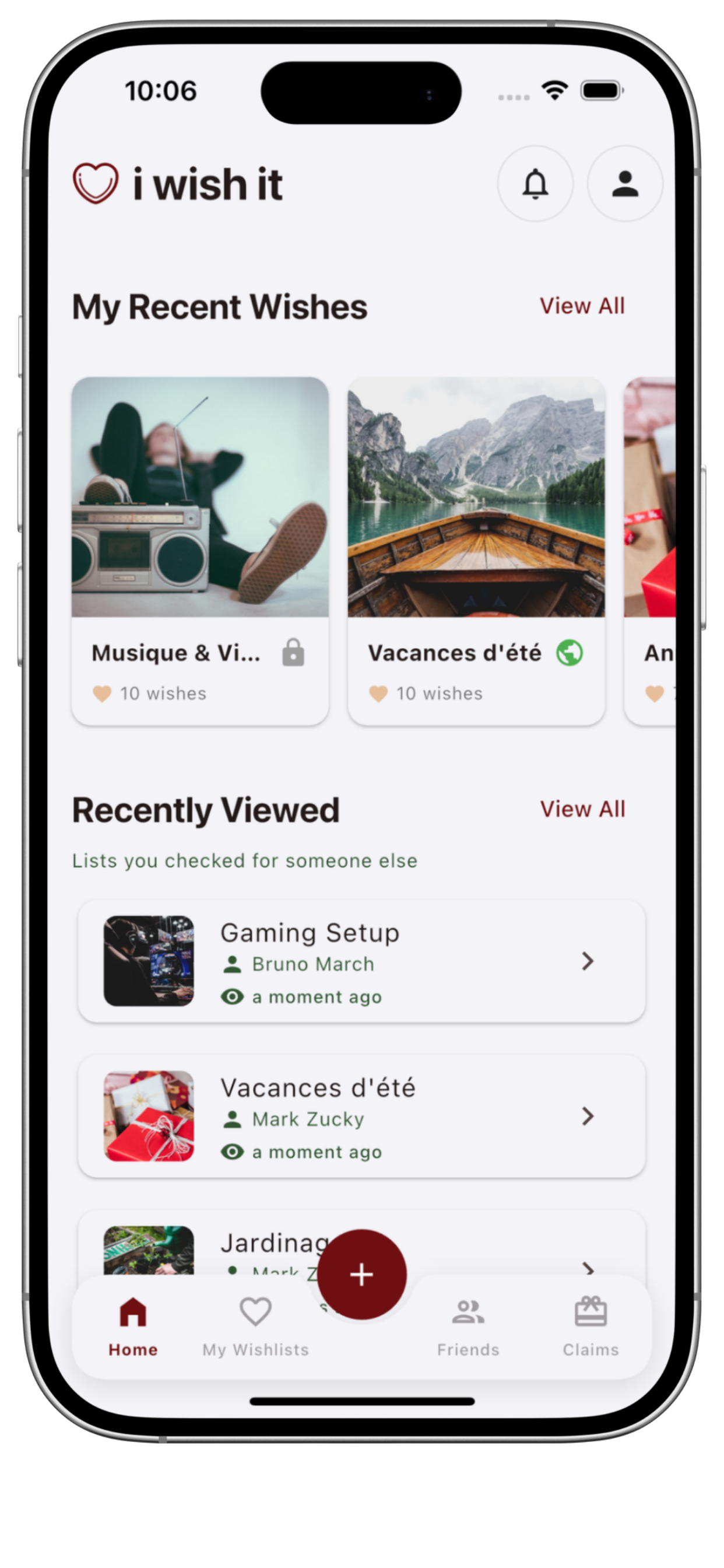Click the eye icon next to 'a moment ago'
Image resolution: width=724 pixels, height=1568 pixels.
pos(233,996)
